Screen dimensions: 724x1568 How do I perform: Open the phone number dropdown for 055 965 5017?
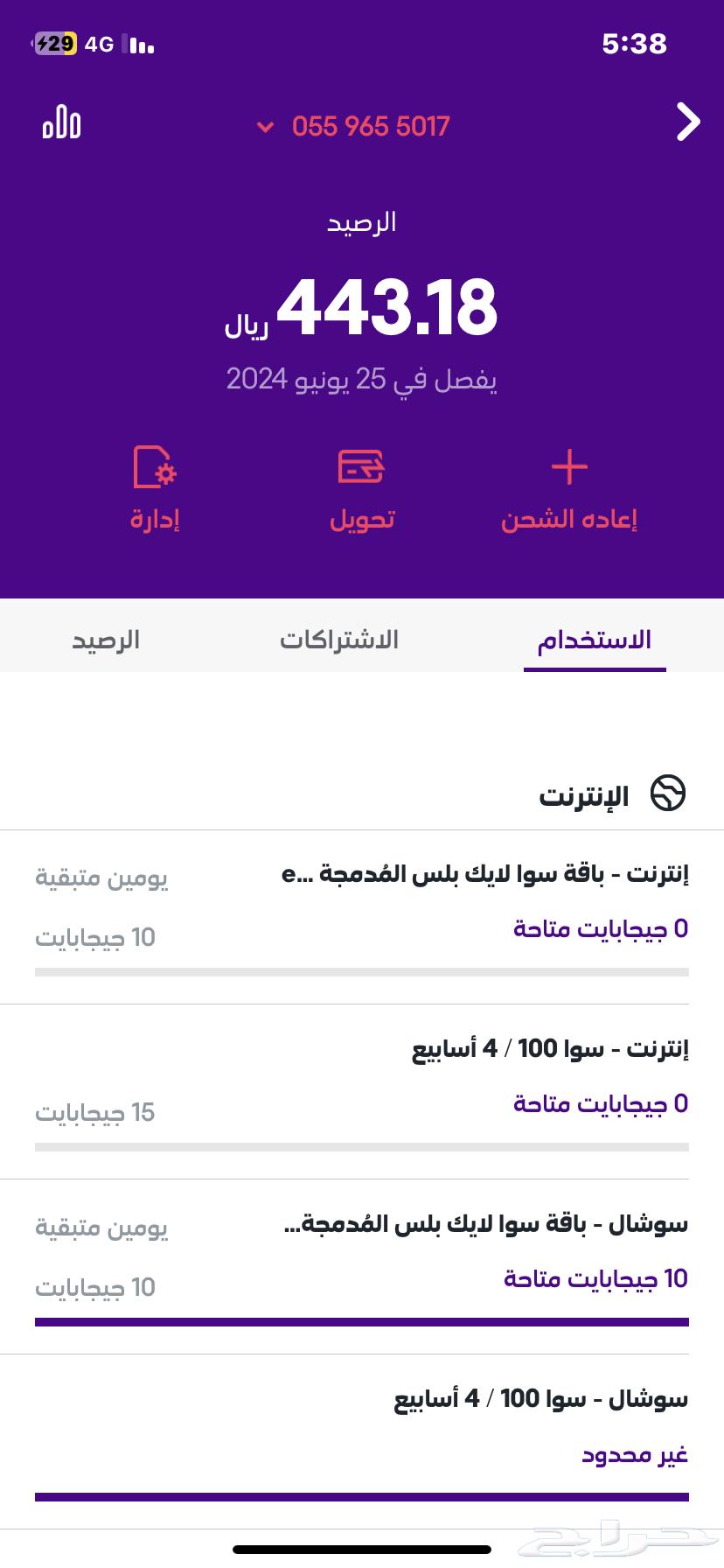point(265,128)
